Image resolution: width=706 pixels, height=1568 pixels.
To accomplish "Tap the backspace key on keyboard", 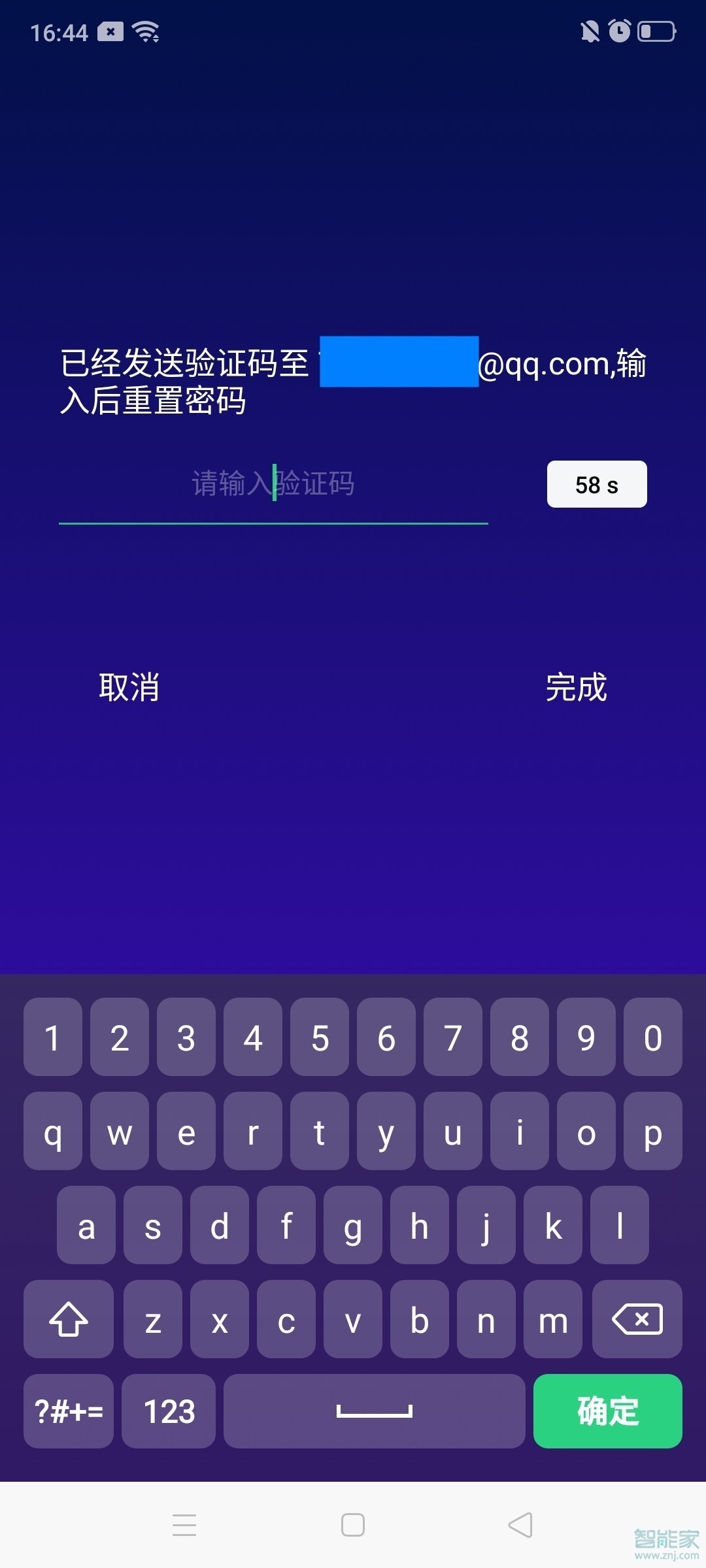I will pyautogui.click(x=637, y=1320).
